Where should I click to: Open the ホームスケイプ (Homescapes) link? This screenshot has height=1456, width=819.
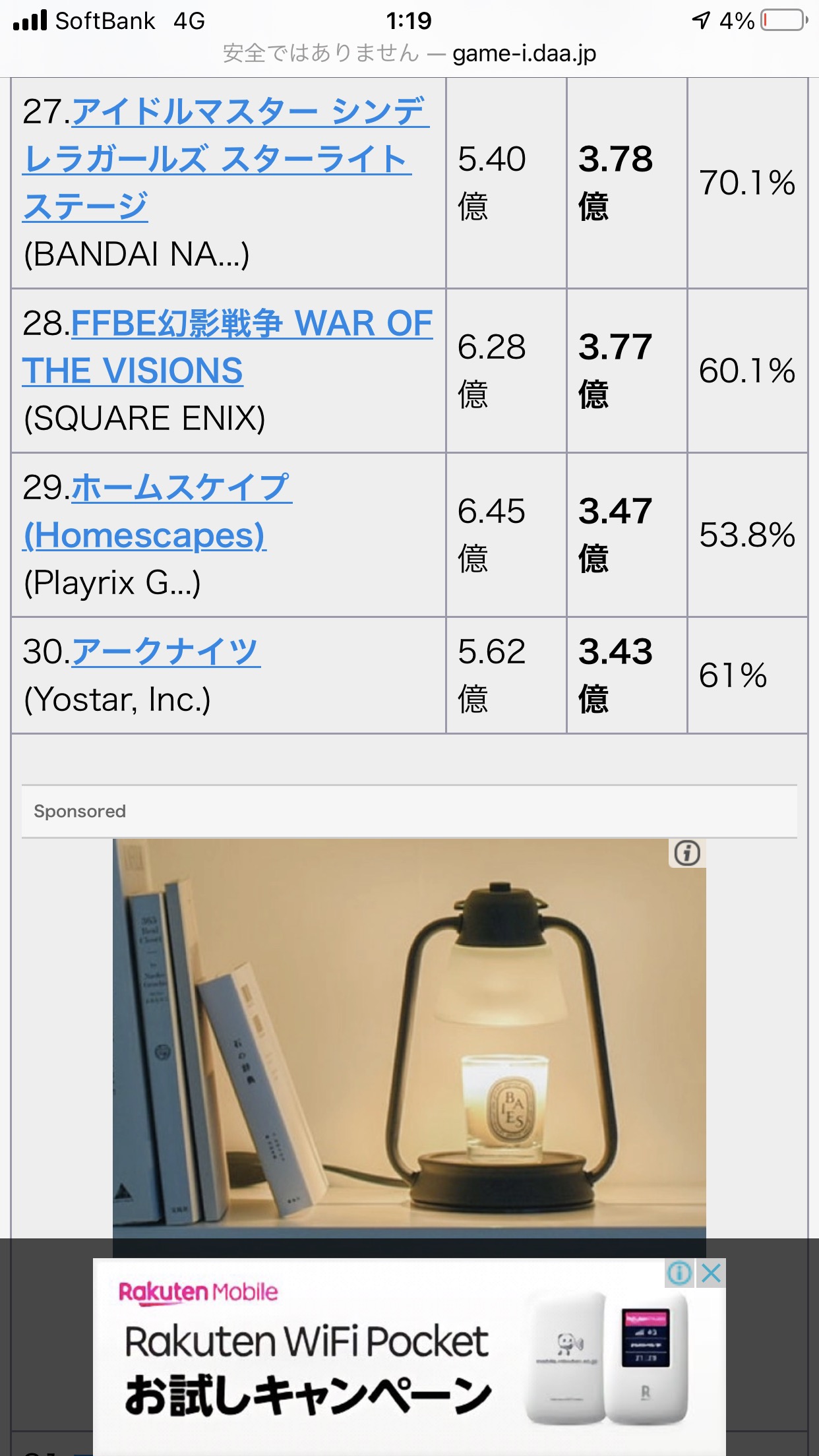[157, 512]
